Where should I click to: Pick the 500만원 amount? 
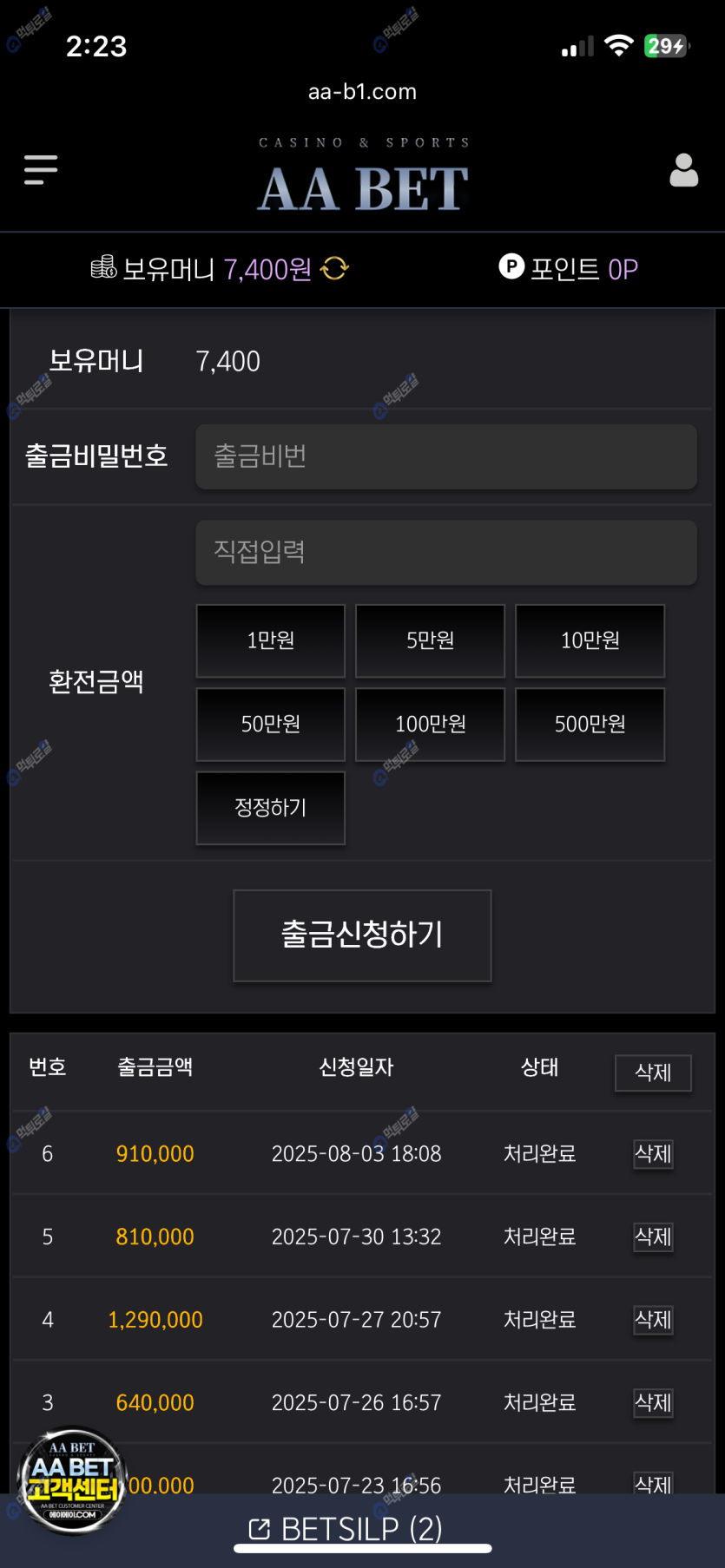pyautogui.click(x=590, y=724)
